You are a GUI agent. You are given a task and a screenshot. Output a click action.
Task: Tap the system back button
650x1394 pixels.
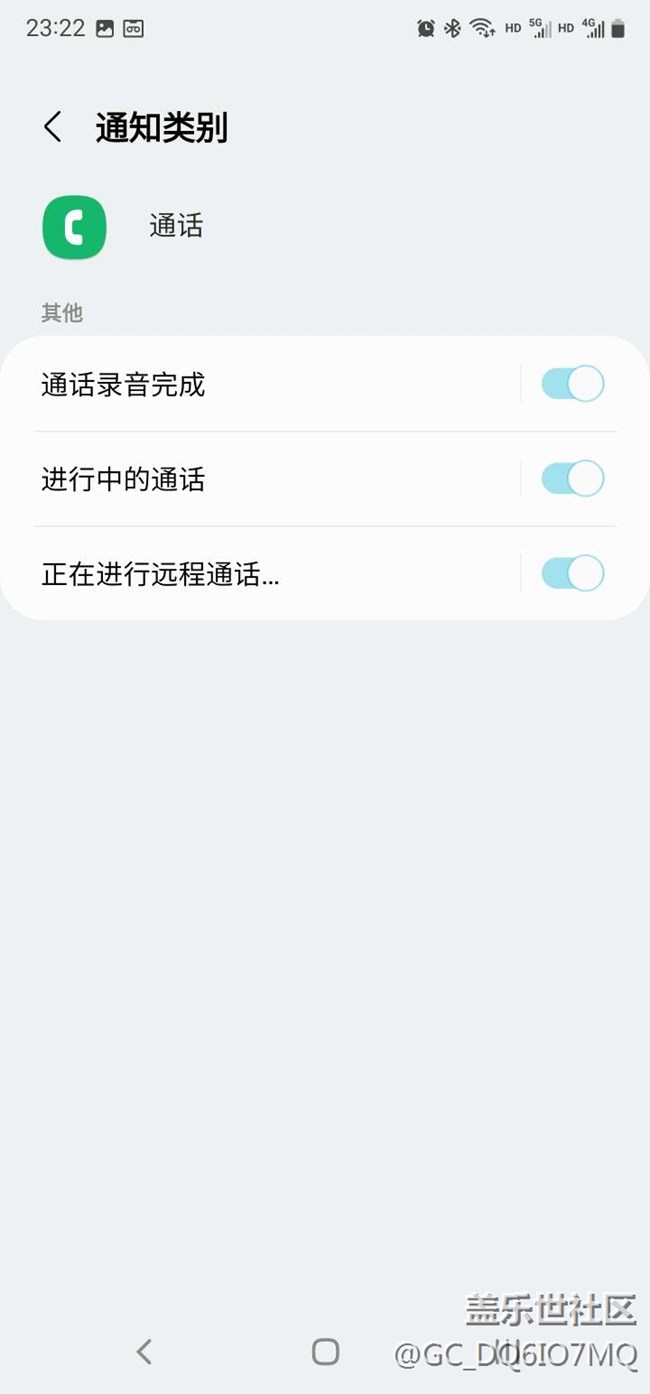pyautogui.click(x=144, y=1352)
